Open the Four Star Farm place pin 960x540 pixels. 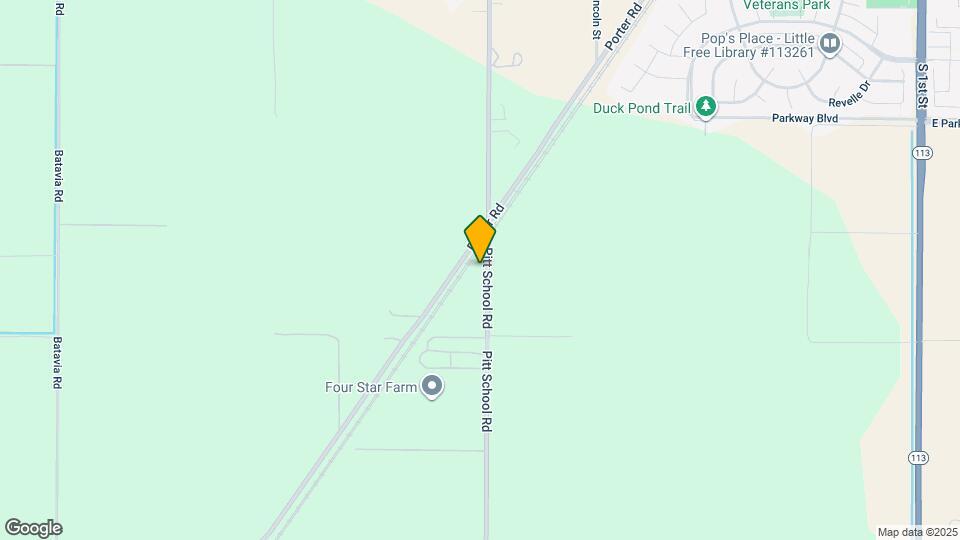click(x=432, y=387)
